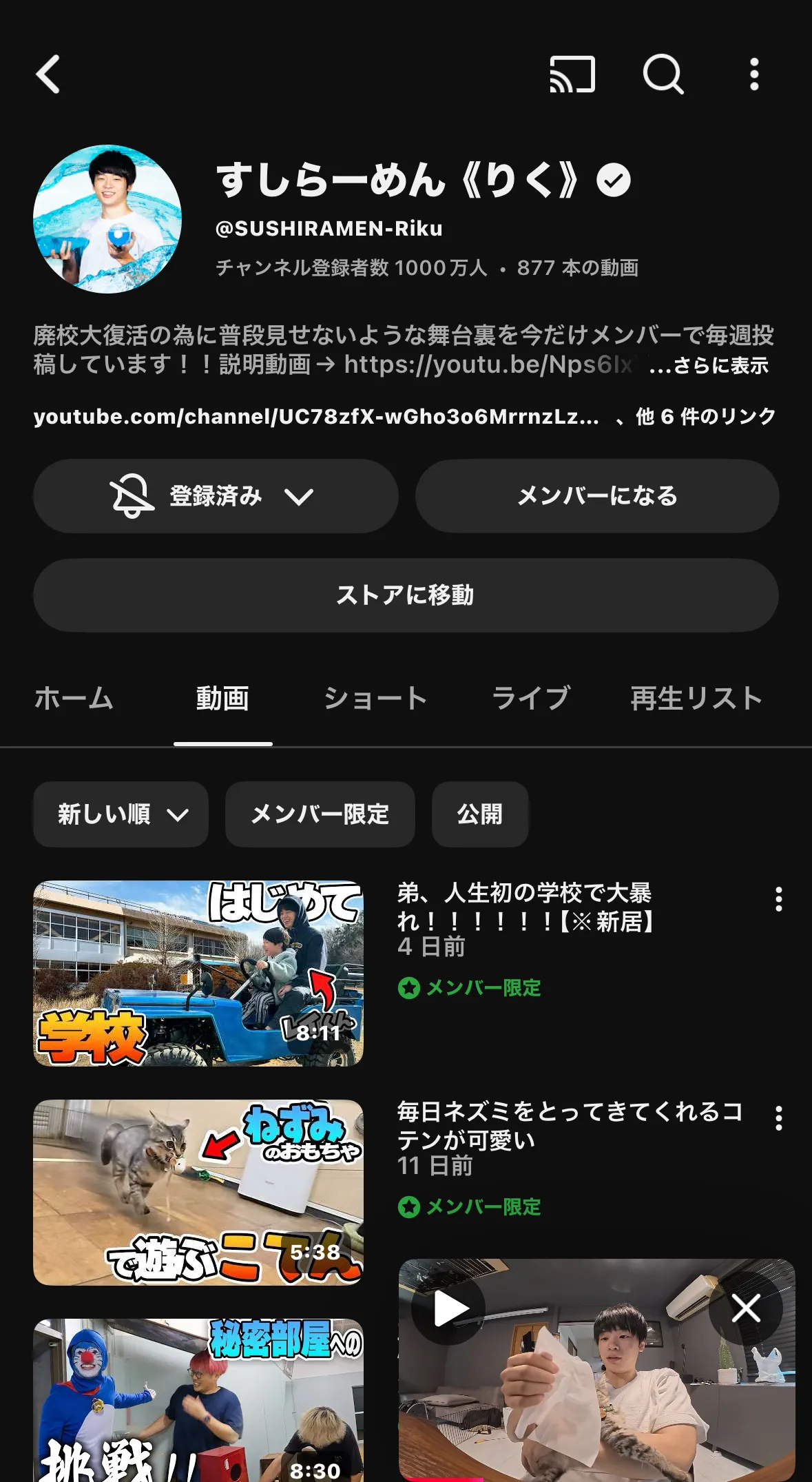Tap the メンバーになる button

(597, 496)
